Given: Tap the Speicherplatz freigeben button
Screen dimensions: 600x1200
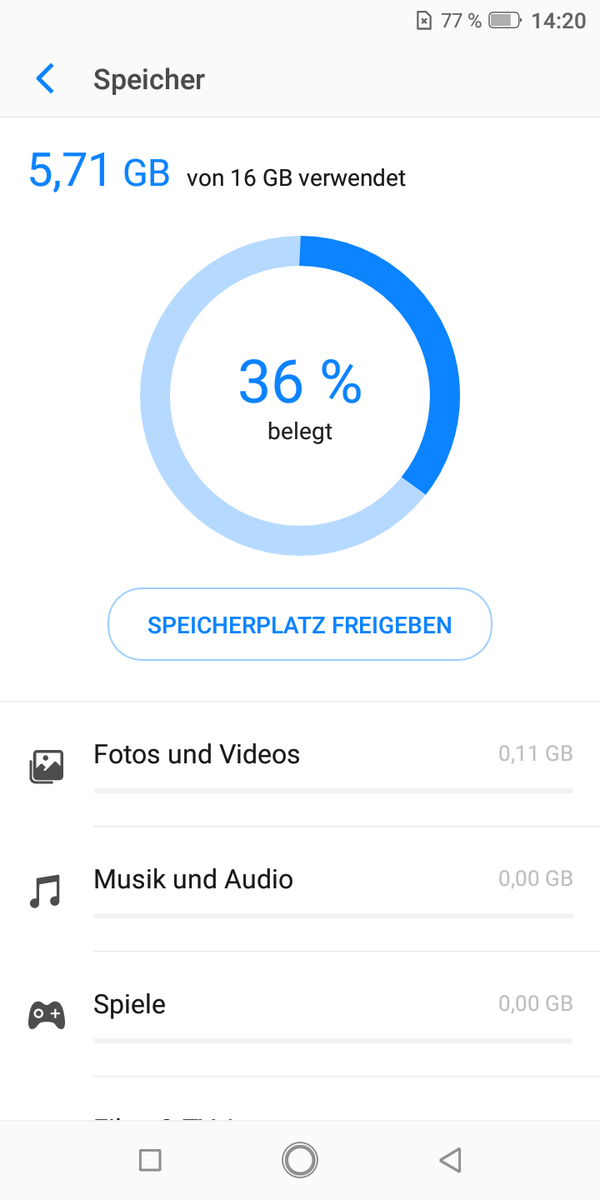Looking at the screenshot, I should tap(300, 625).
